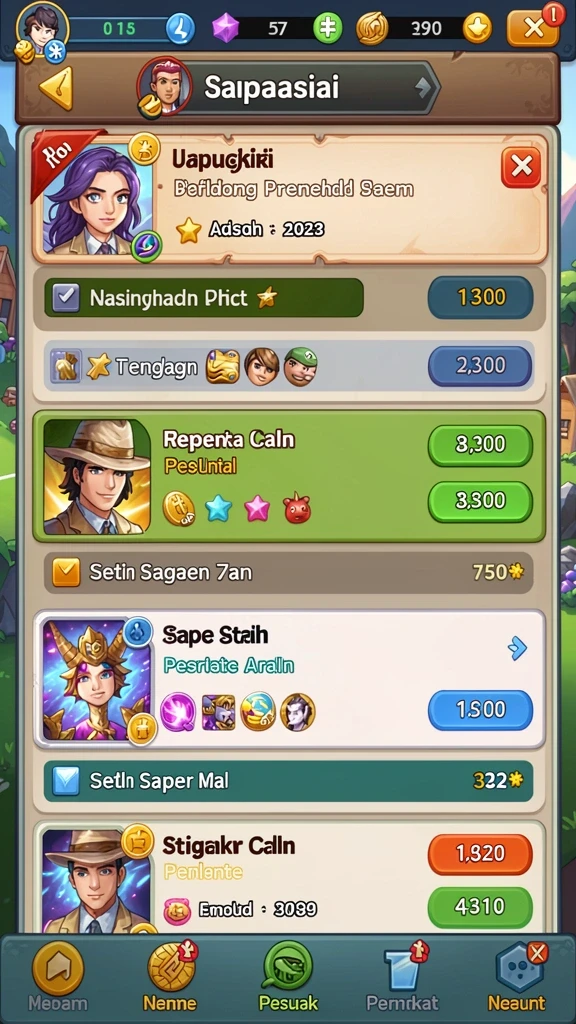Tap the 2,300 button
Screen dimensions: 576x1024
coord(480,366)
